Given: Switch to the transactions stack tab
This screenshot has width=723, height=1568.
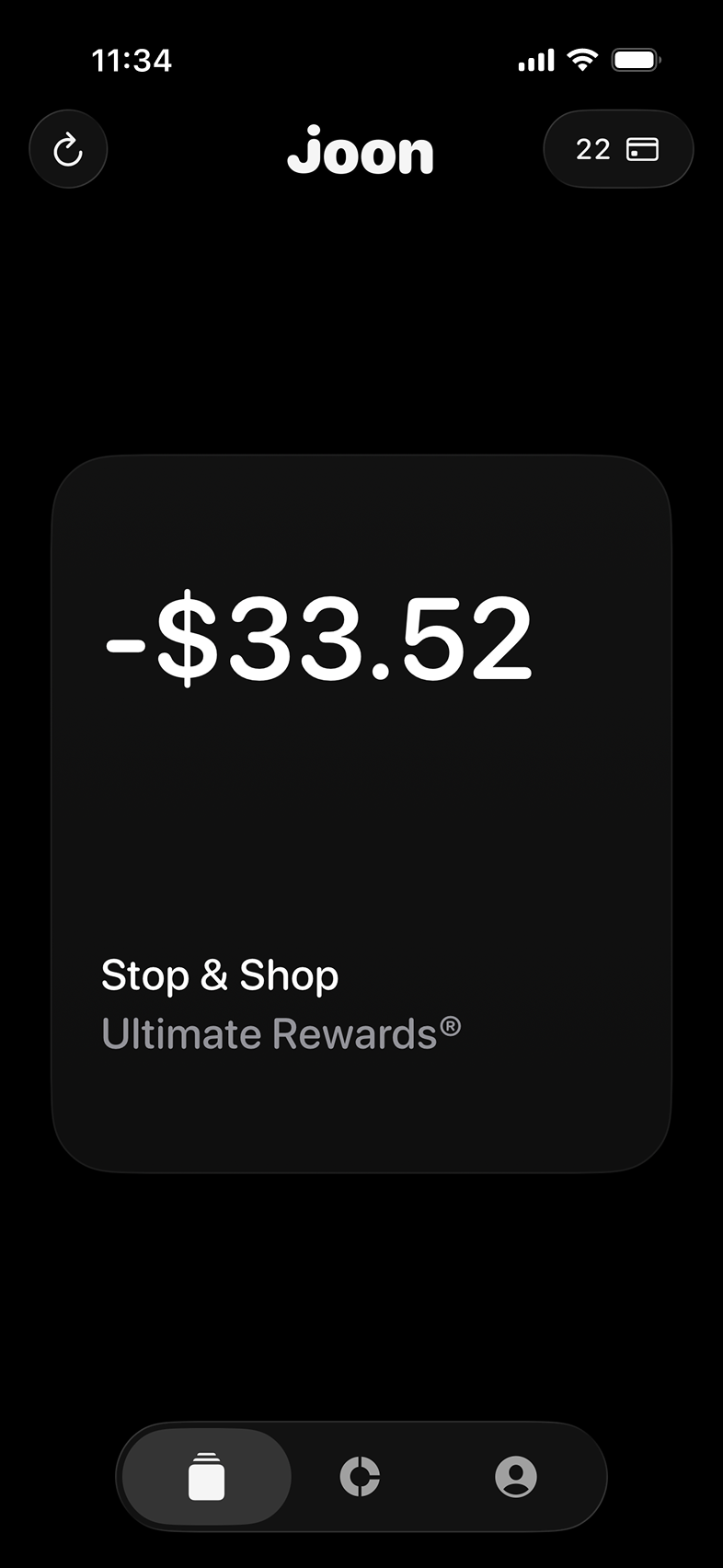Looking at the screenshot, I should click(207, 1476).
